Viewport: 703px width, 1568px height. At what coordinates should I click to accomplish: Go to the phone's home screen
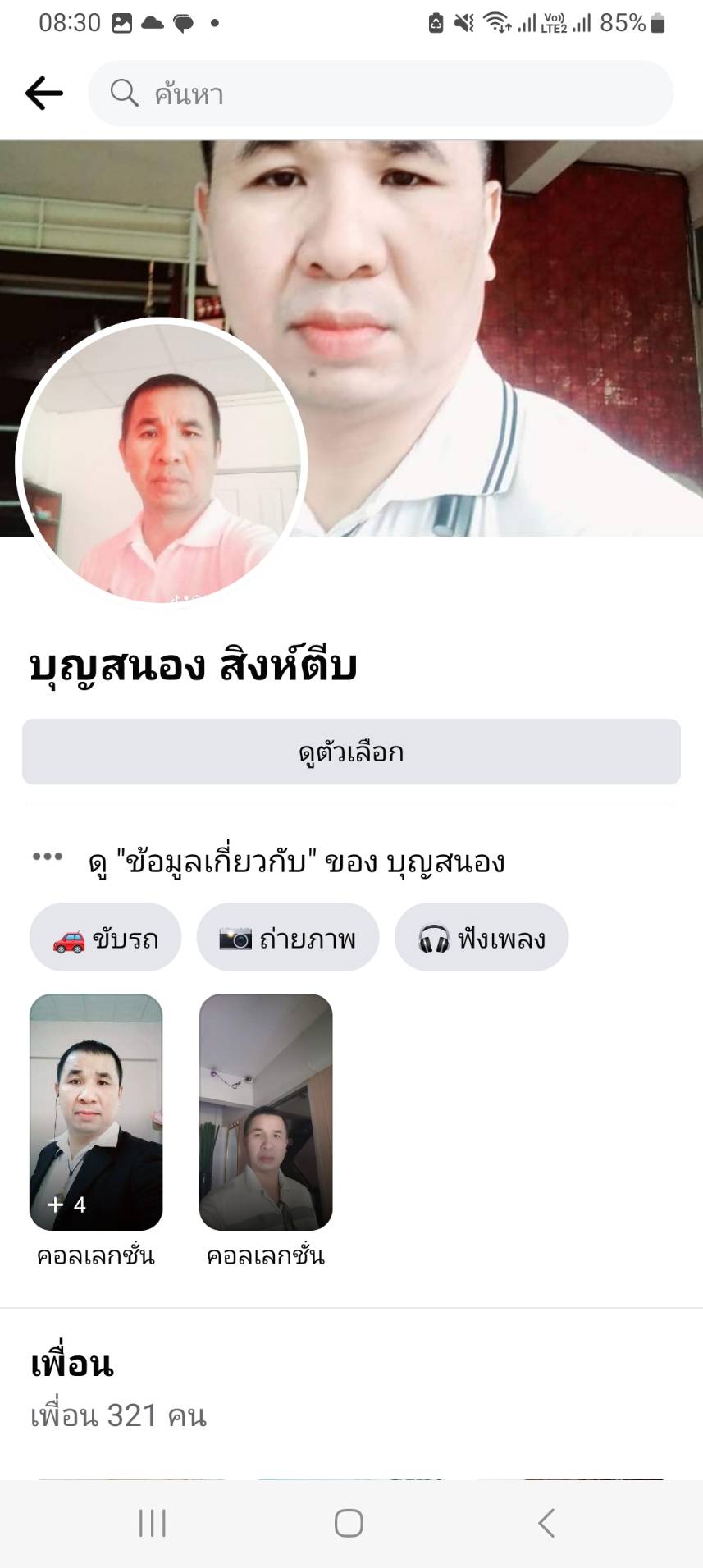coord(349,1523)
